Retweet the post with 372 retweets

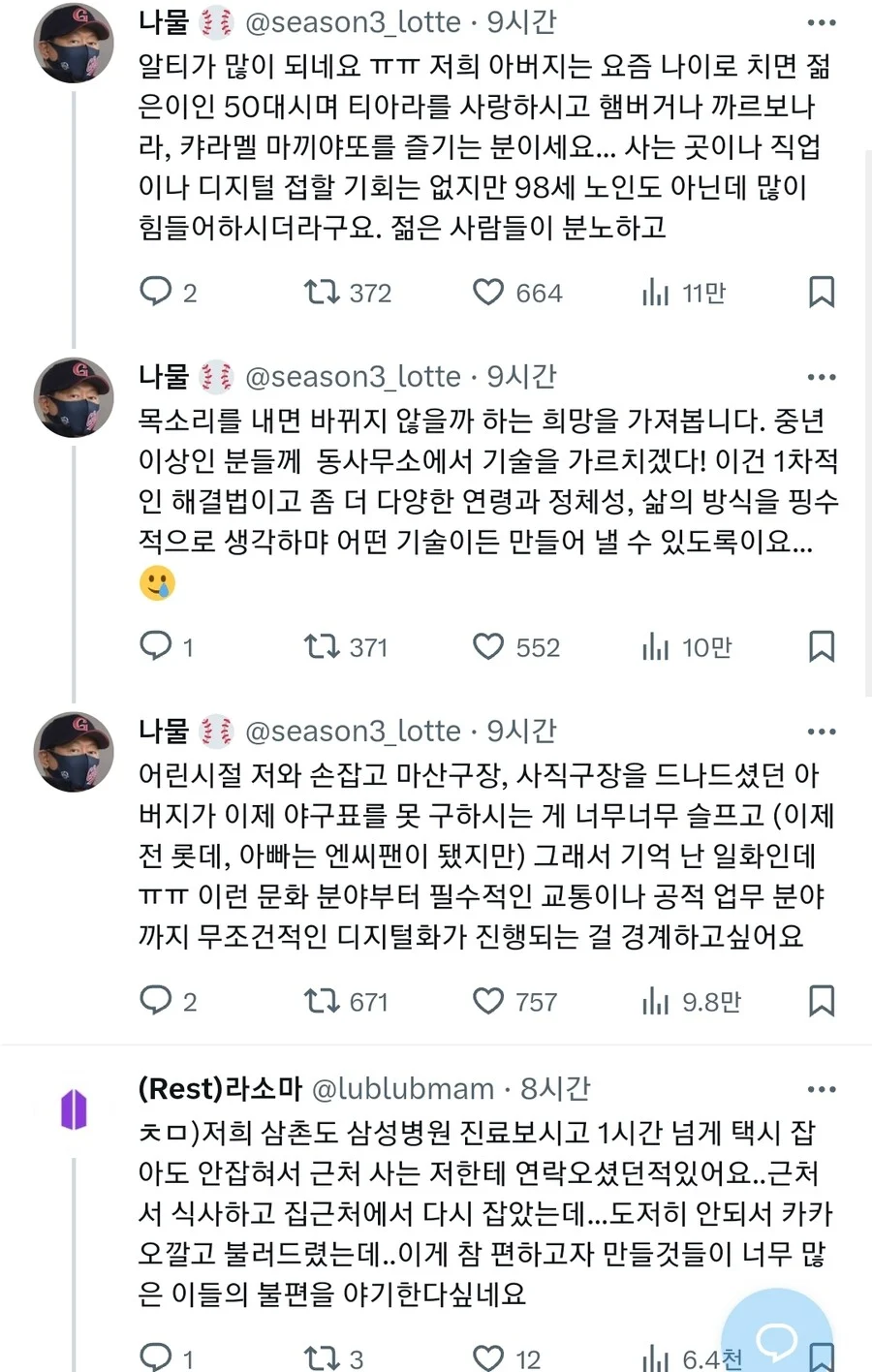321,293
